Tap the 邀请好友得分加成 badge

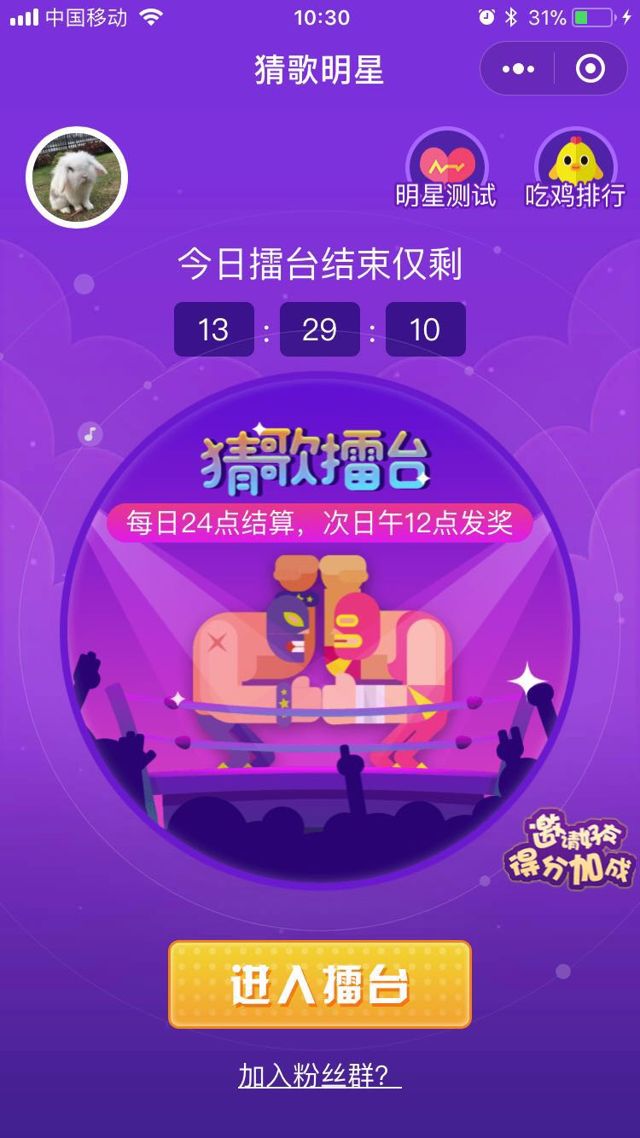click(584, 850)
